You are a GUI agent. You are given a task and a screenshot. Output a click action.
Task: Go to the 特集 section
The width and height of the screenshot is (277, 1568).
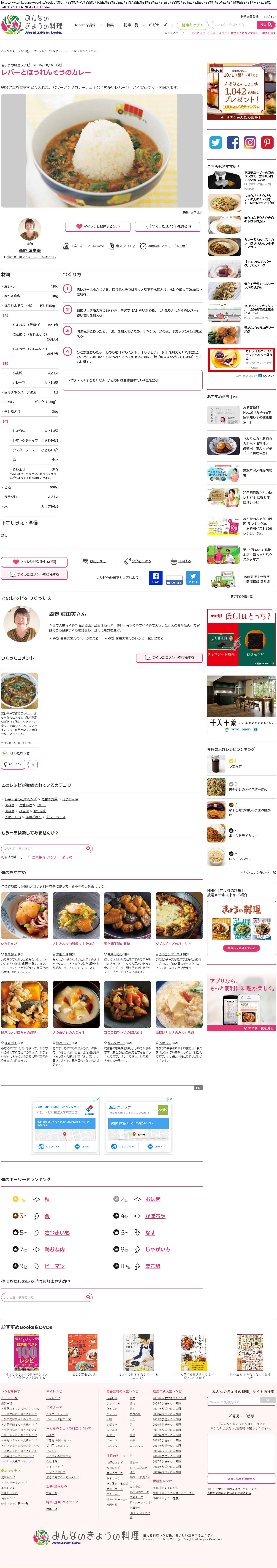coord(110,25)
